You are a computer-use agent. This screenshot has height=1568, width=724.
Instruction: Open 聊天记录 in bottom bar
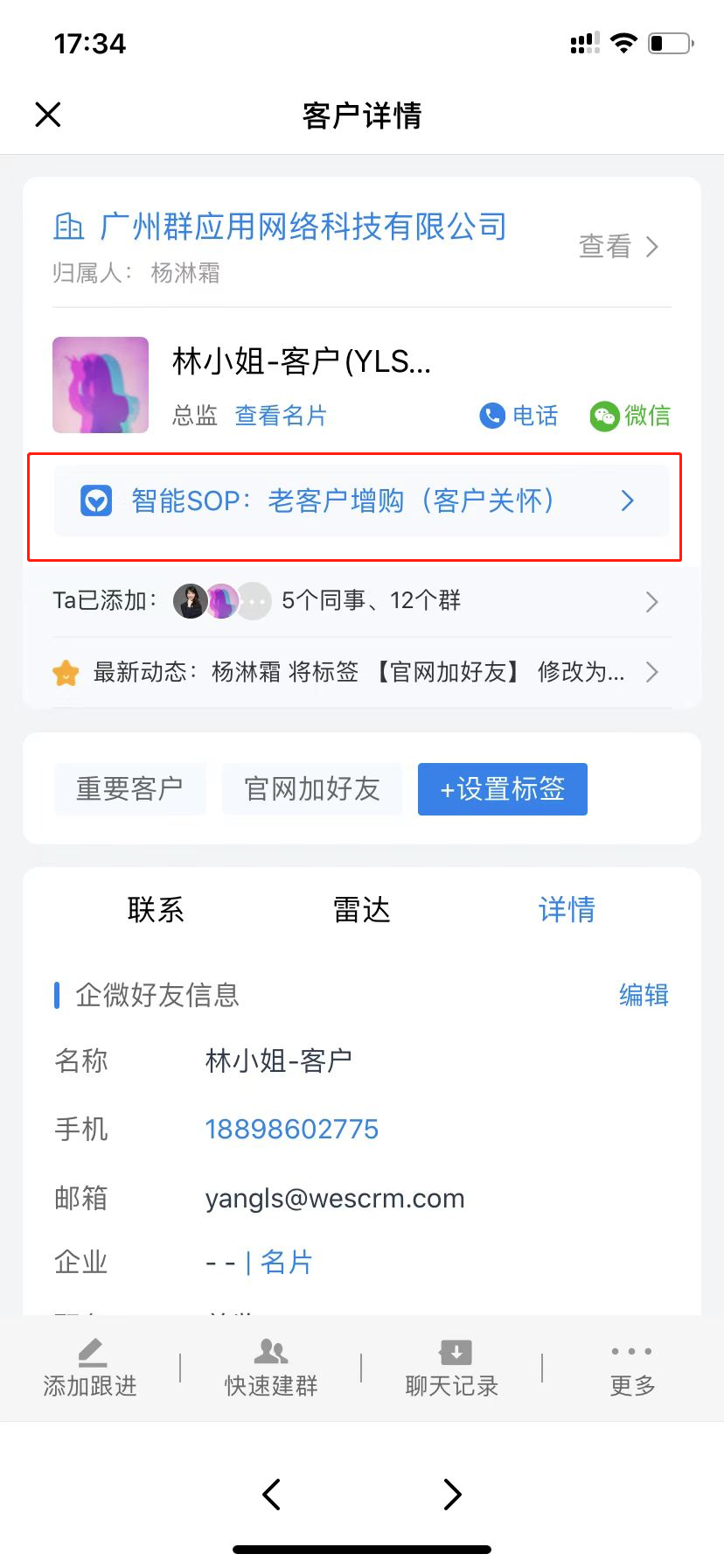(452, 1368)
